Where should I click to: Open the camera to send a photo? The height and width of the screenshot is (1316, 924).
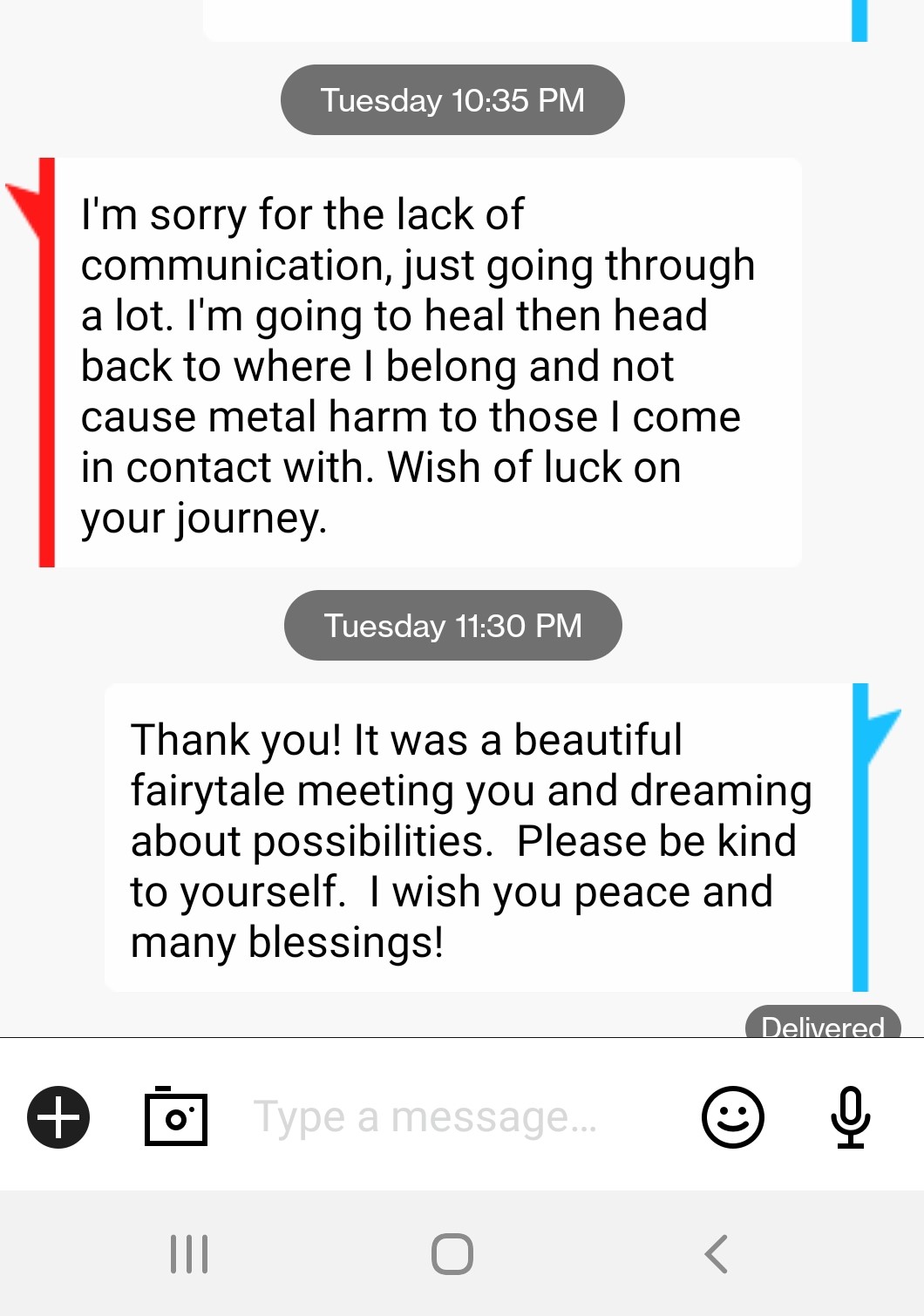(175, 1116)
